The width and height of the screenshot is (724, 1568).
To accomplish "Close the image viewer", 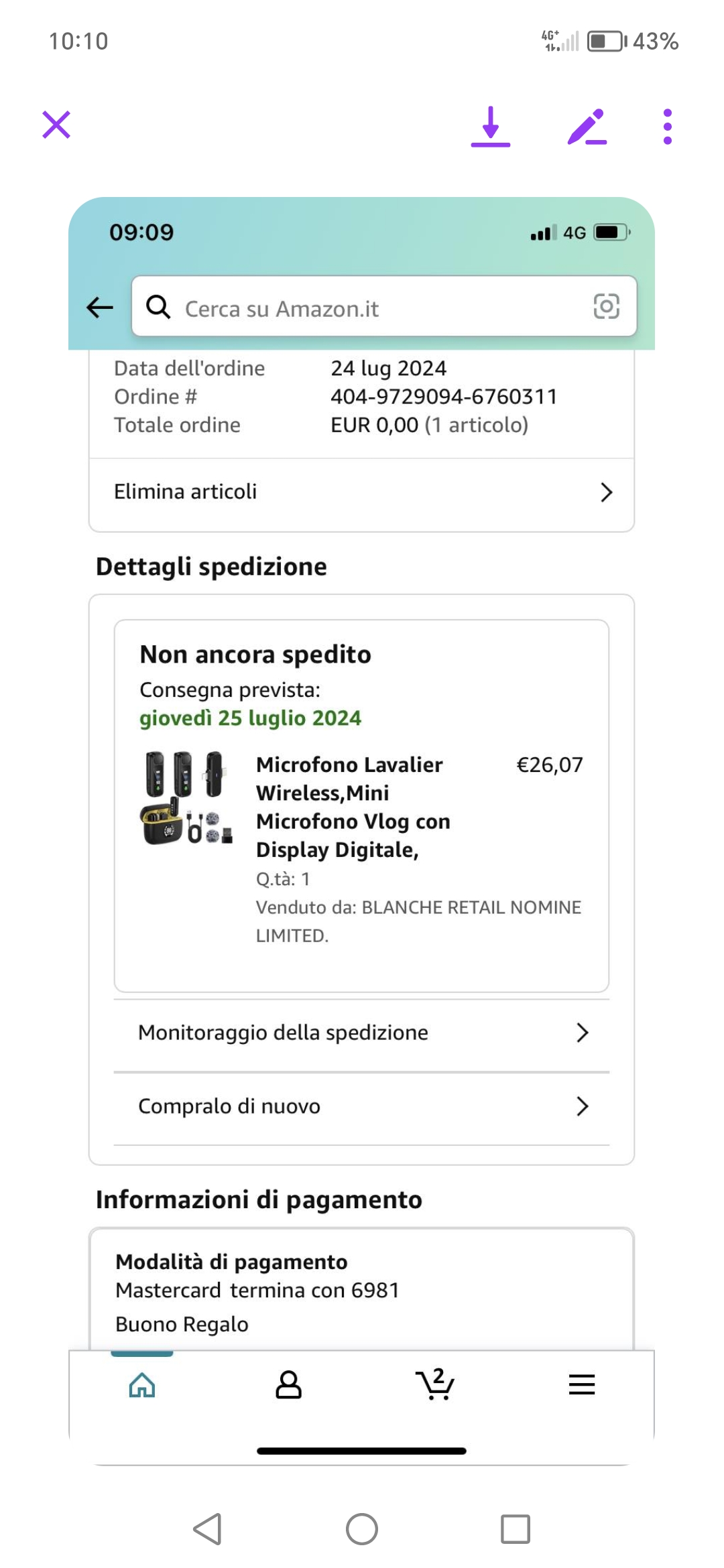I will pyautogui.click(x=56, y=125).
